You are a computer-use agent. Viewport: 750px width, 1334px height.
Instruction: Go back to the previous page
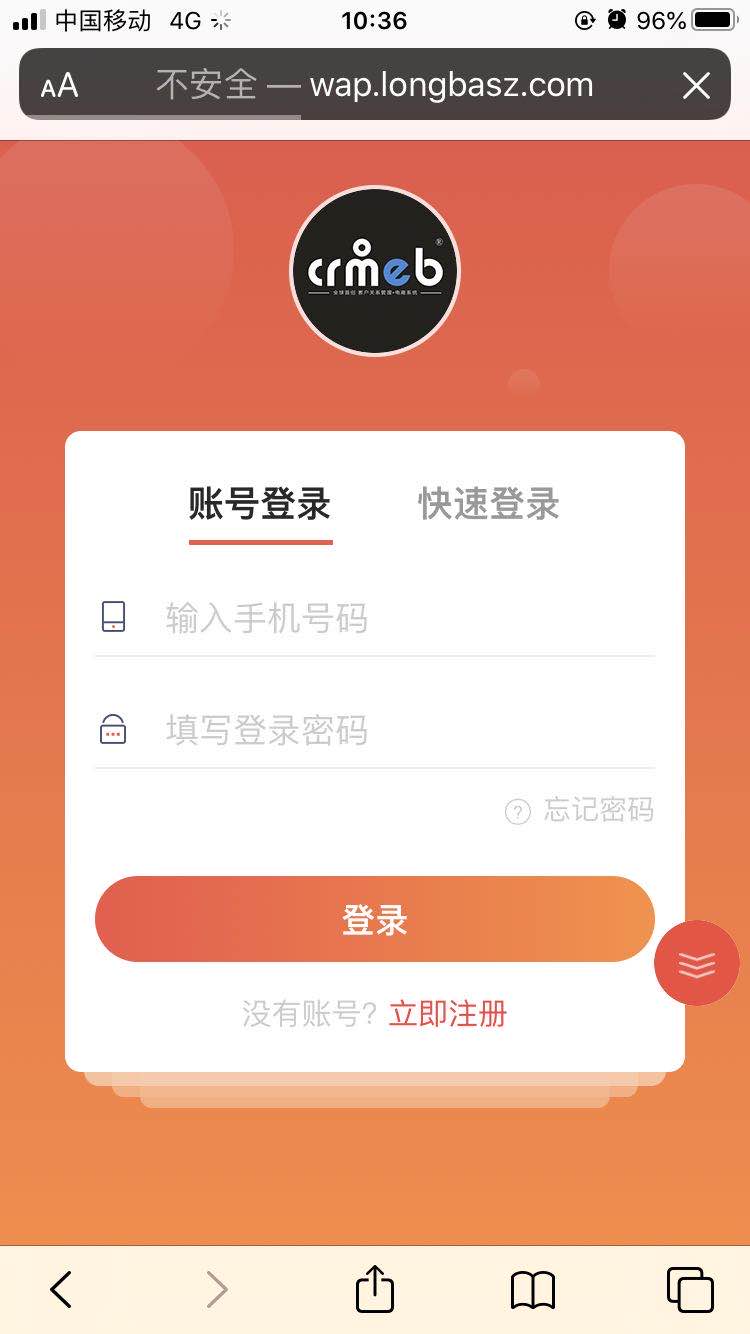(61, 1289)
